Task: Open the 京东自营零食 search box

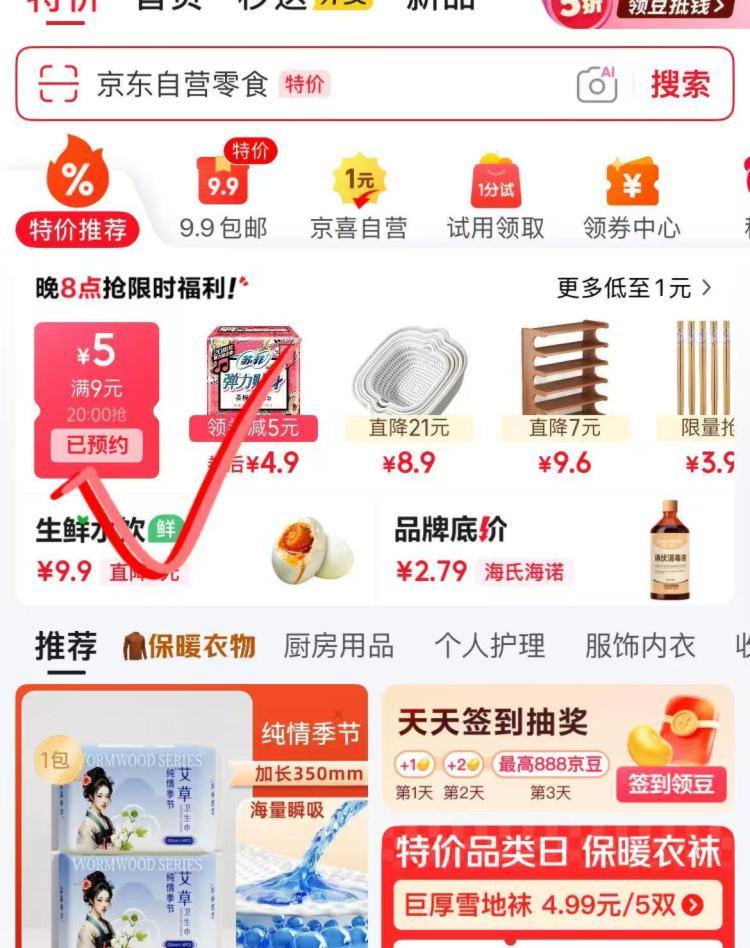Action: (300, 85)
